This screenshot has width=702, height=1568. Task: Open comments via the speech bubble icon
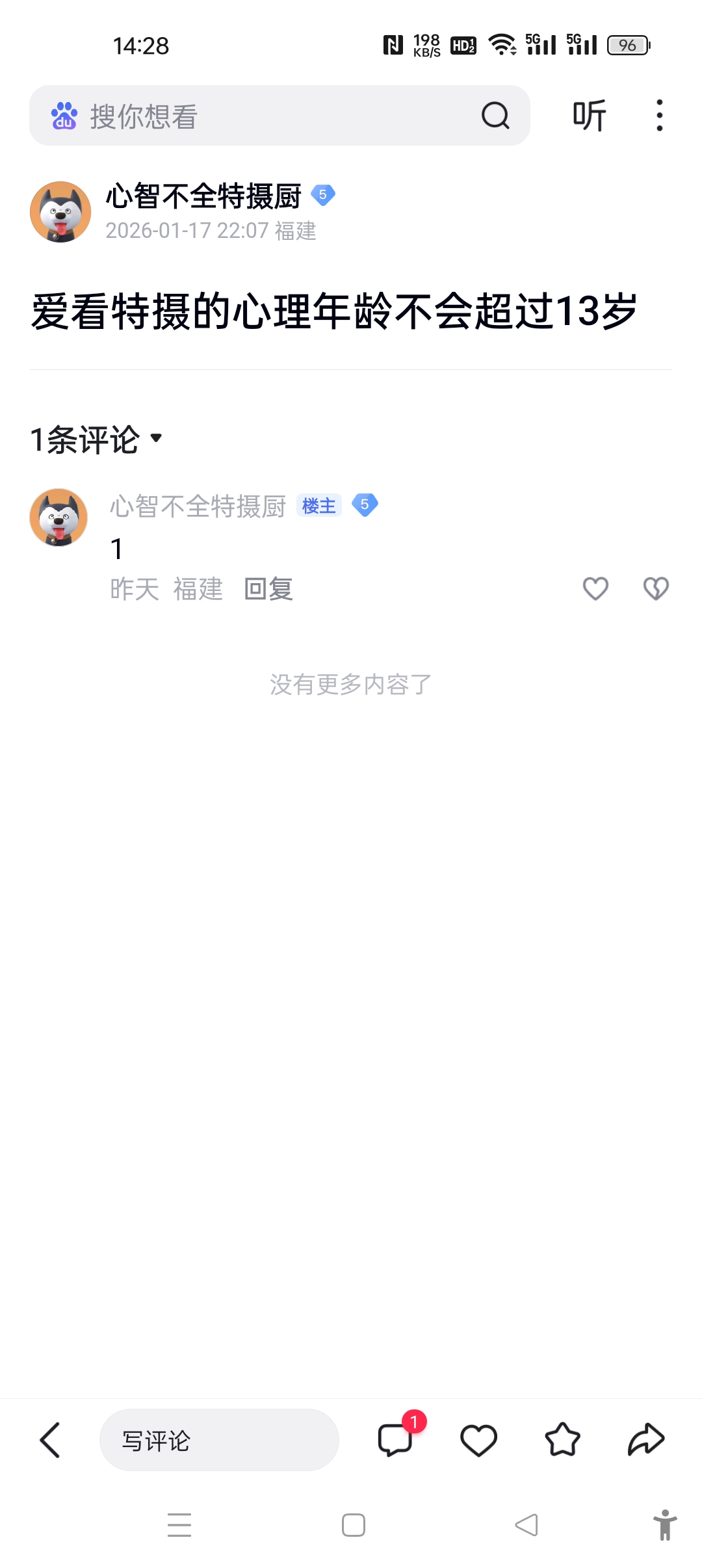pyautogui.click(x=395, y=1439)
